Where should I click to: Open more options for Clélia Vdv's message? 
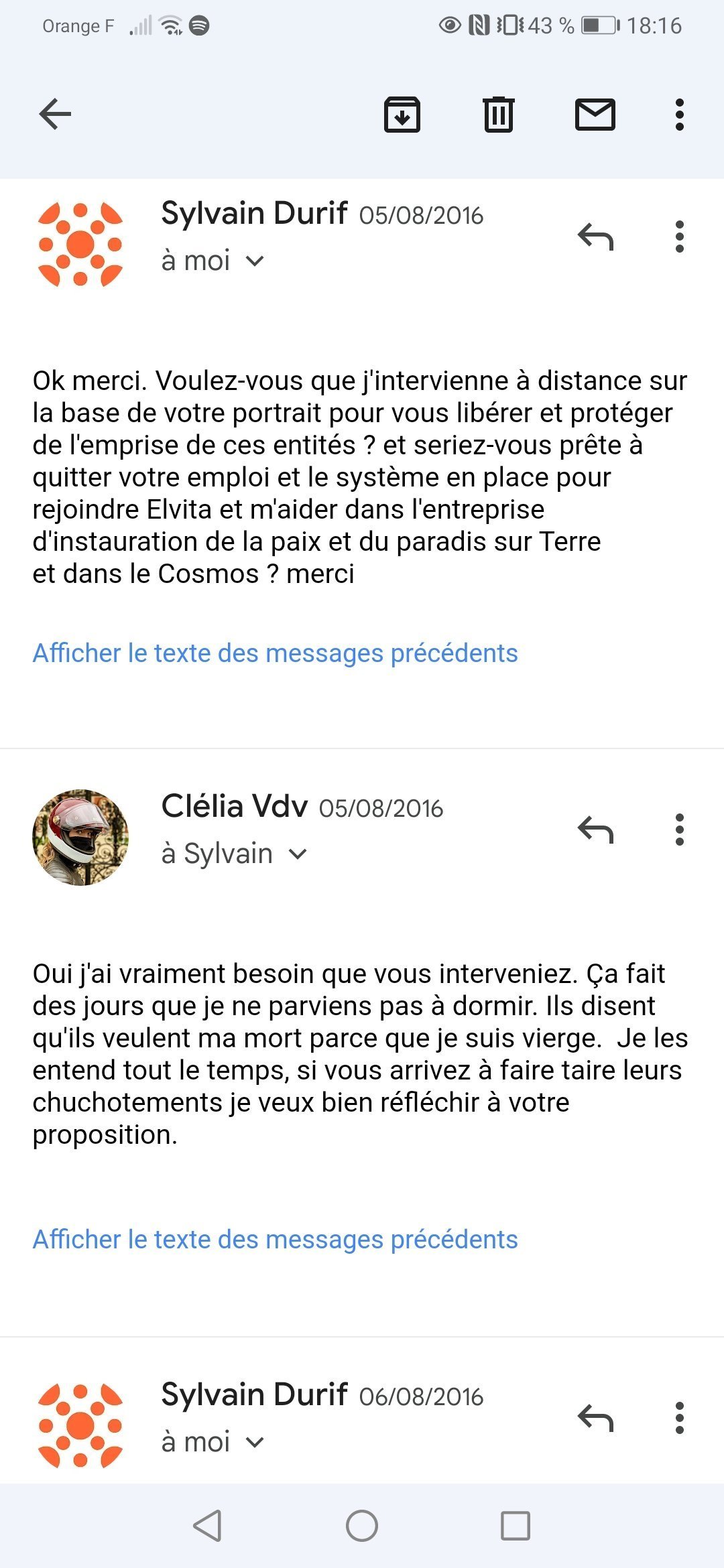coord(680,830)
